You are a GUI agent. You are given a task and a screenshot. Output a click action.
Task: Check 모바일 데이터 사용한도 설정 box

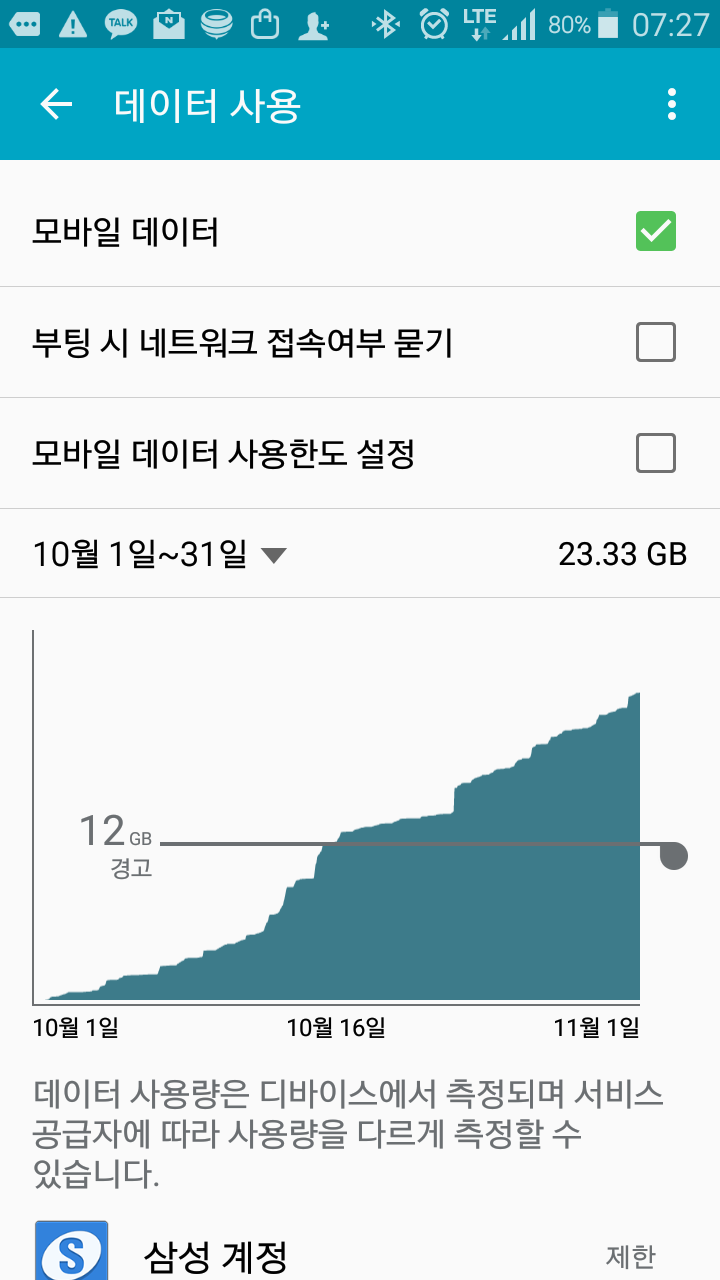pyautogui.click(x=656, y=453)
